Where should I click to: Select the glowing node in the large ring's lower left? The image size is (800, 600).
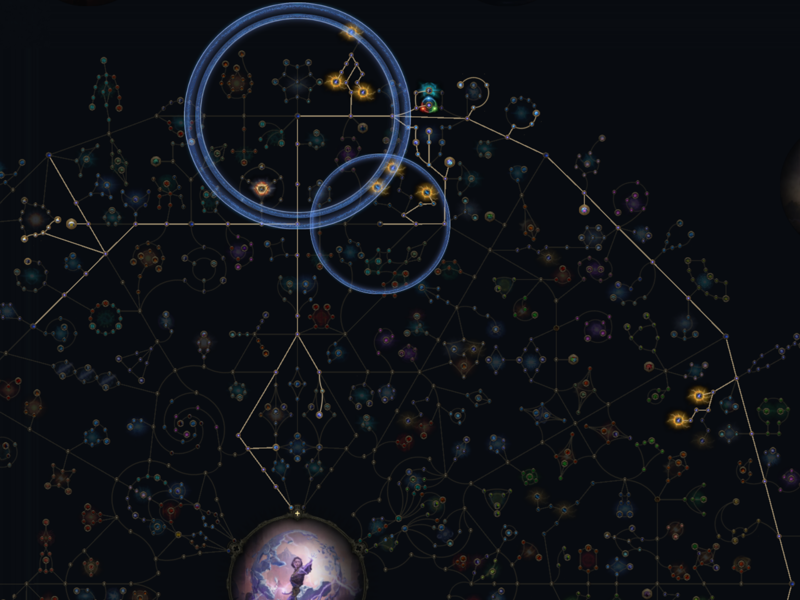[x=262, y=187]
